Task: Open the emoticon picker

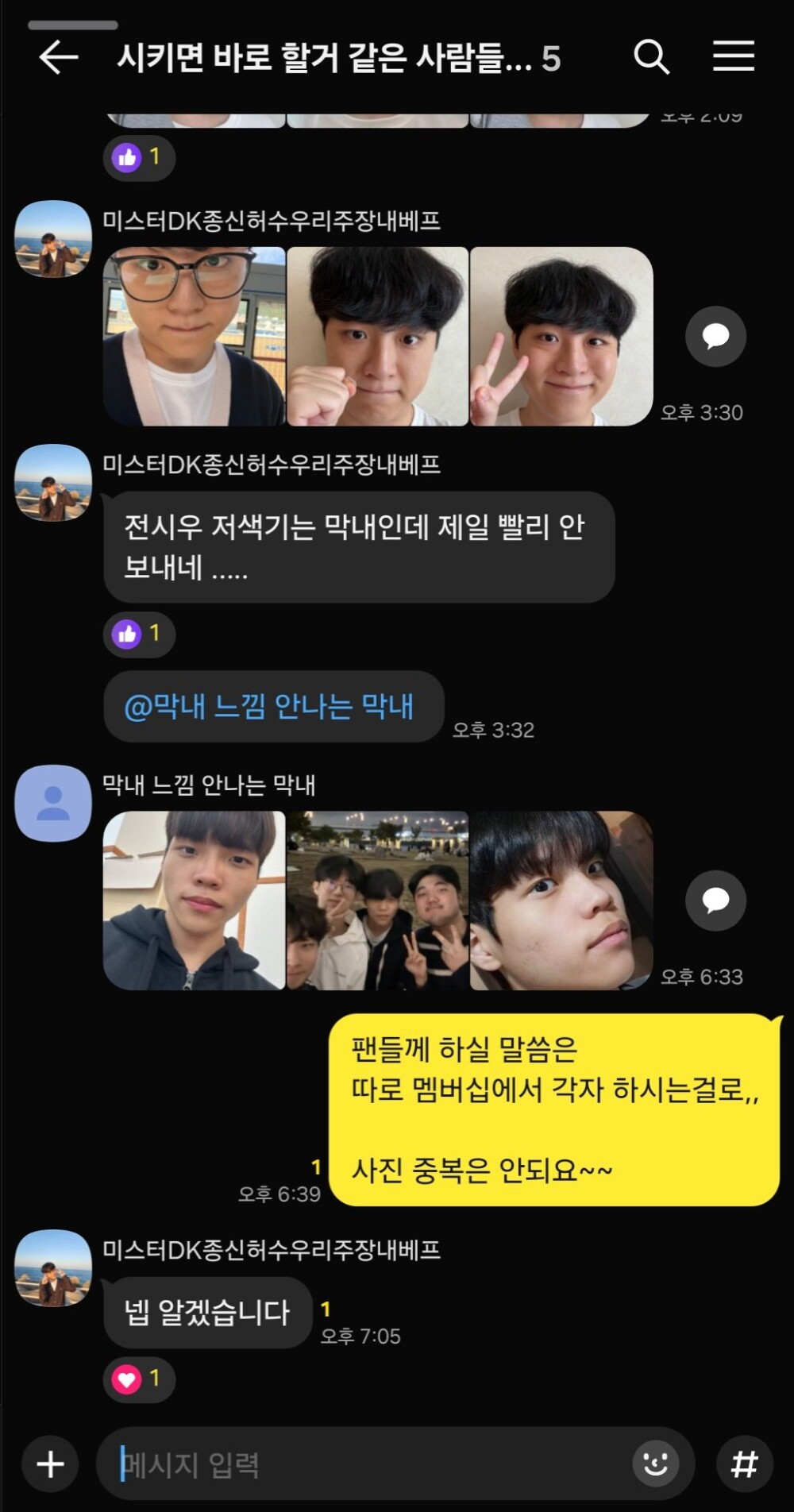Action: coord(655,1463)
